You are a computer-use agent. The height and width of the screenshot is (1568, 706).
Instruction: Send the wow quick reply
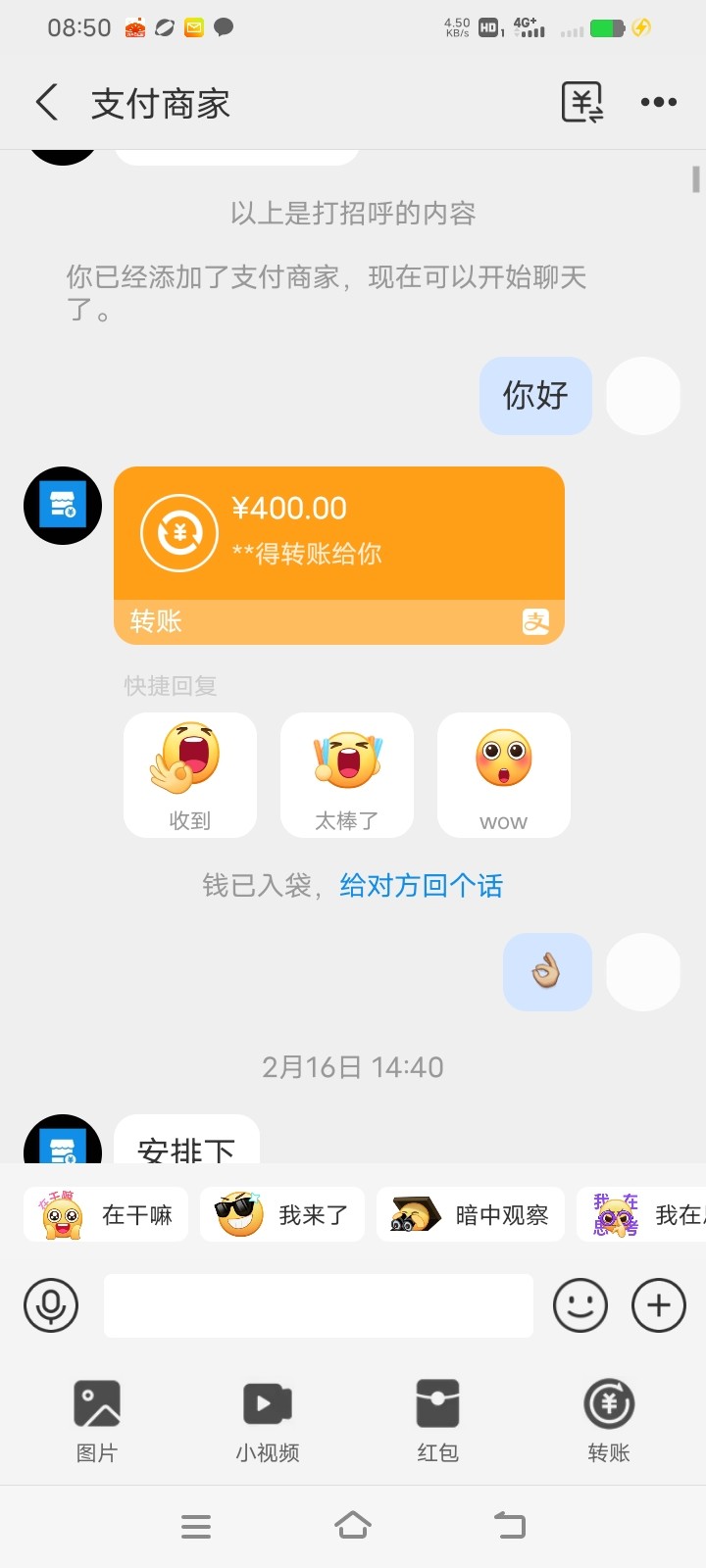tap(504, 775)
